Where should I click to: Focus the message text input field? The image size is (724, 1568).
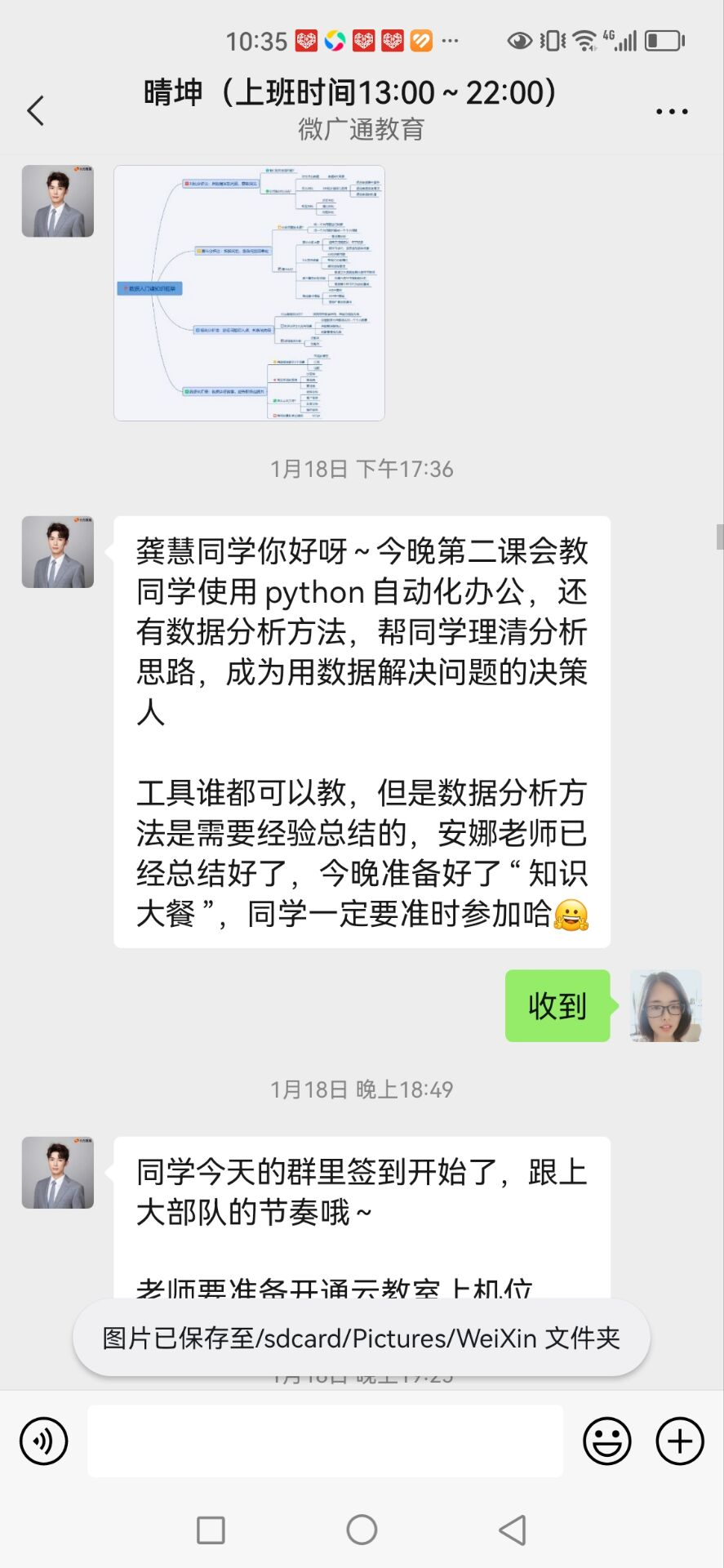pos(325,1441)
